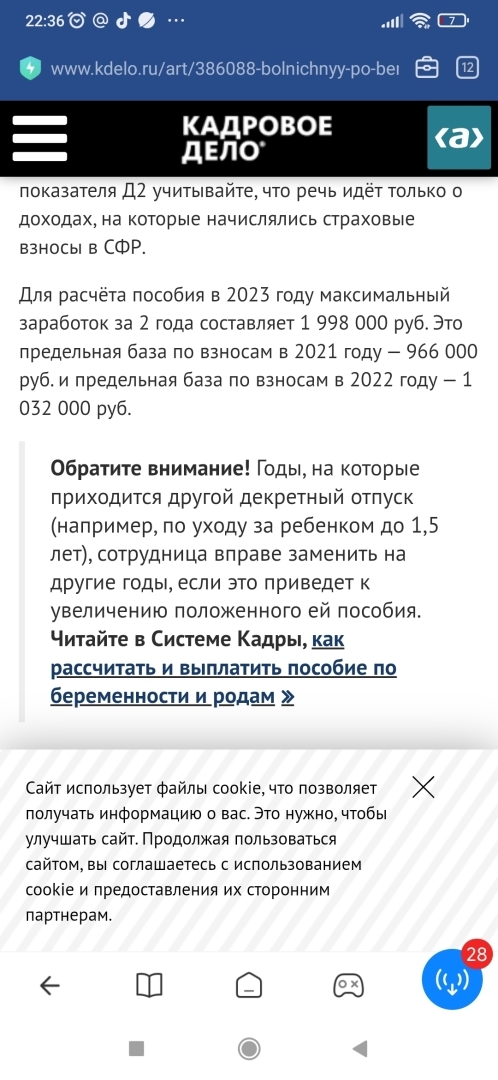This screenshot has width=498, height=1080.
Task: Tap the system home button
Action: pyautogui.click(x=249, y=1049)
